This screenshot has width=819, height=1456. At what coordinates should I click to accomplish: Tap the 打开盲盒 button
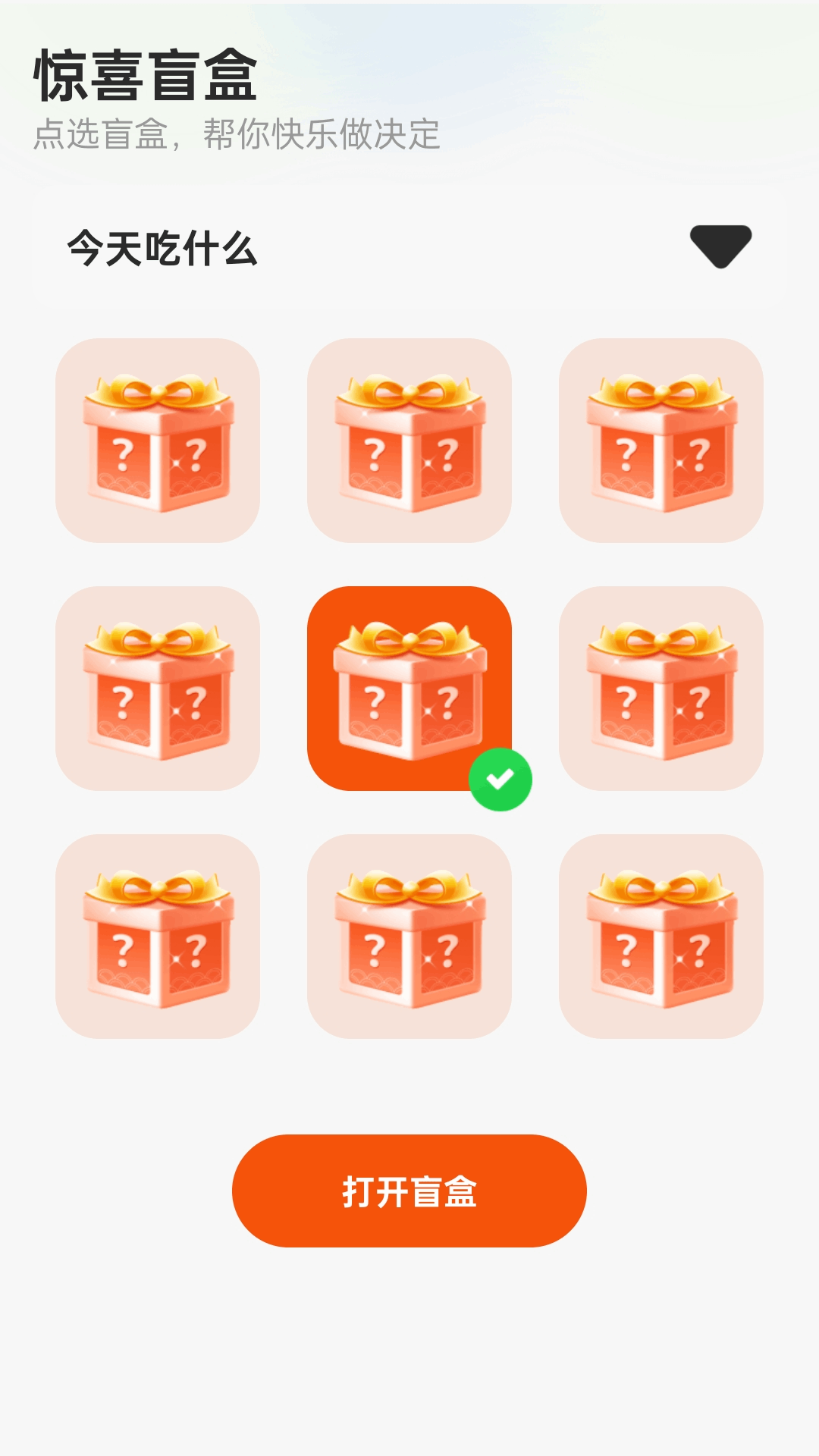pos(409,1191)
